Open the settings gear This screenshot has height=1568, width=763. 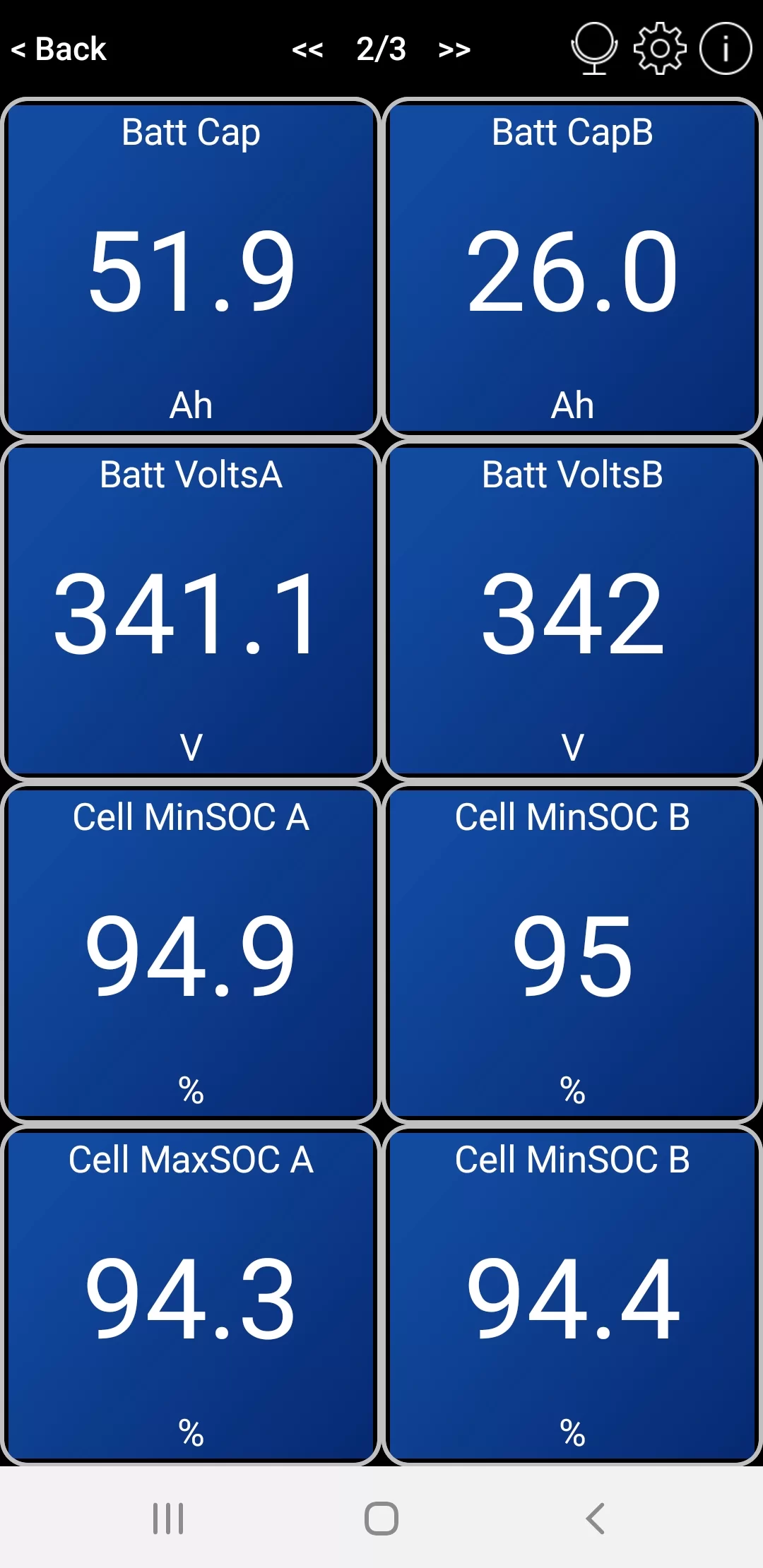pyautogui.click(x=659, y=48)
